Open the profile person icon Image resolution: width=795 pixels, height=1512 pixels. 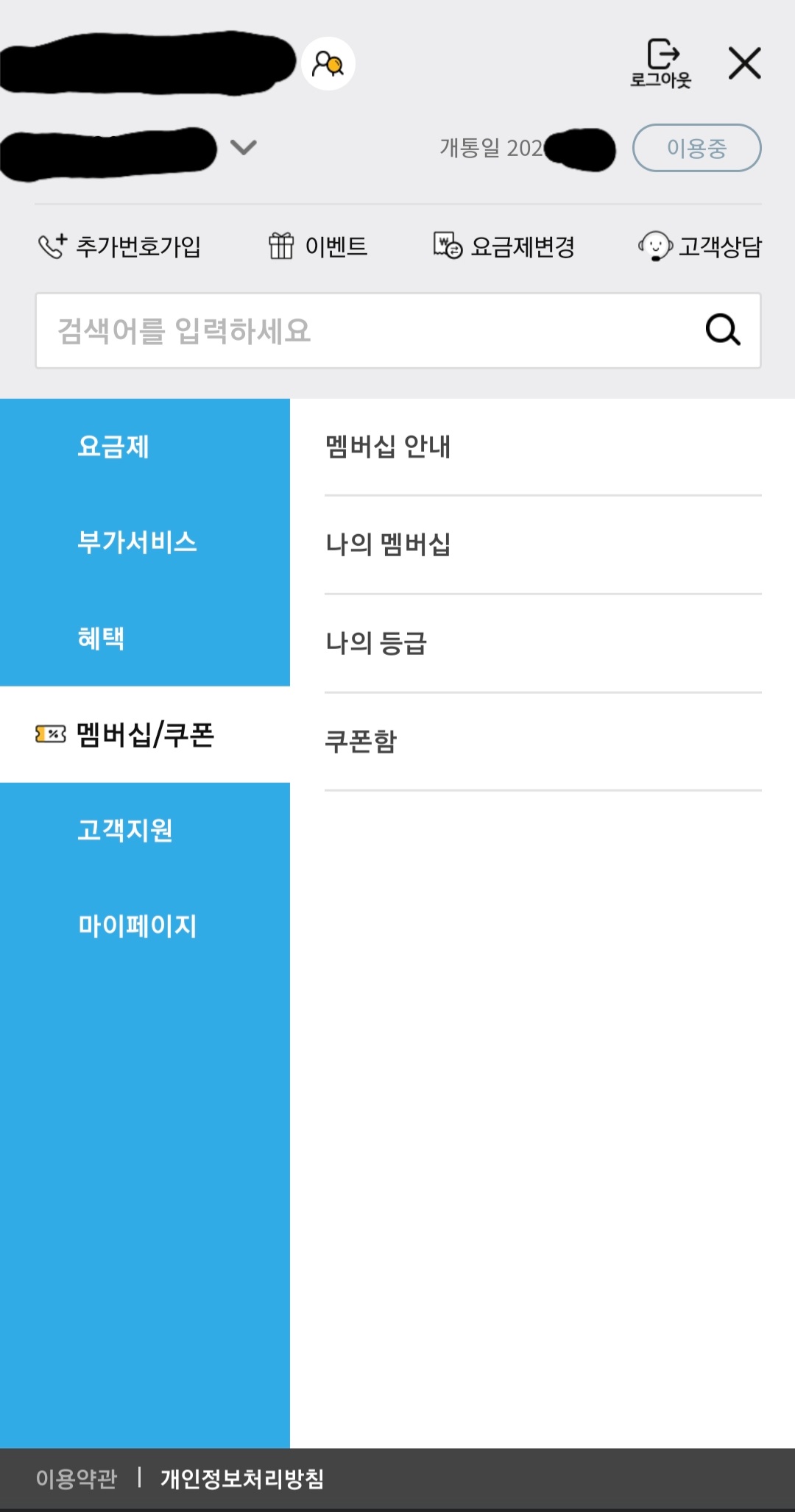[x=329, y=65]
